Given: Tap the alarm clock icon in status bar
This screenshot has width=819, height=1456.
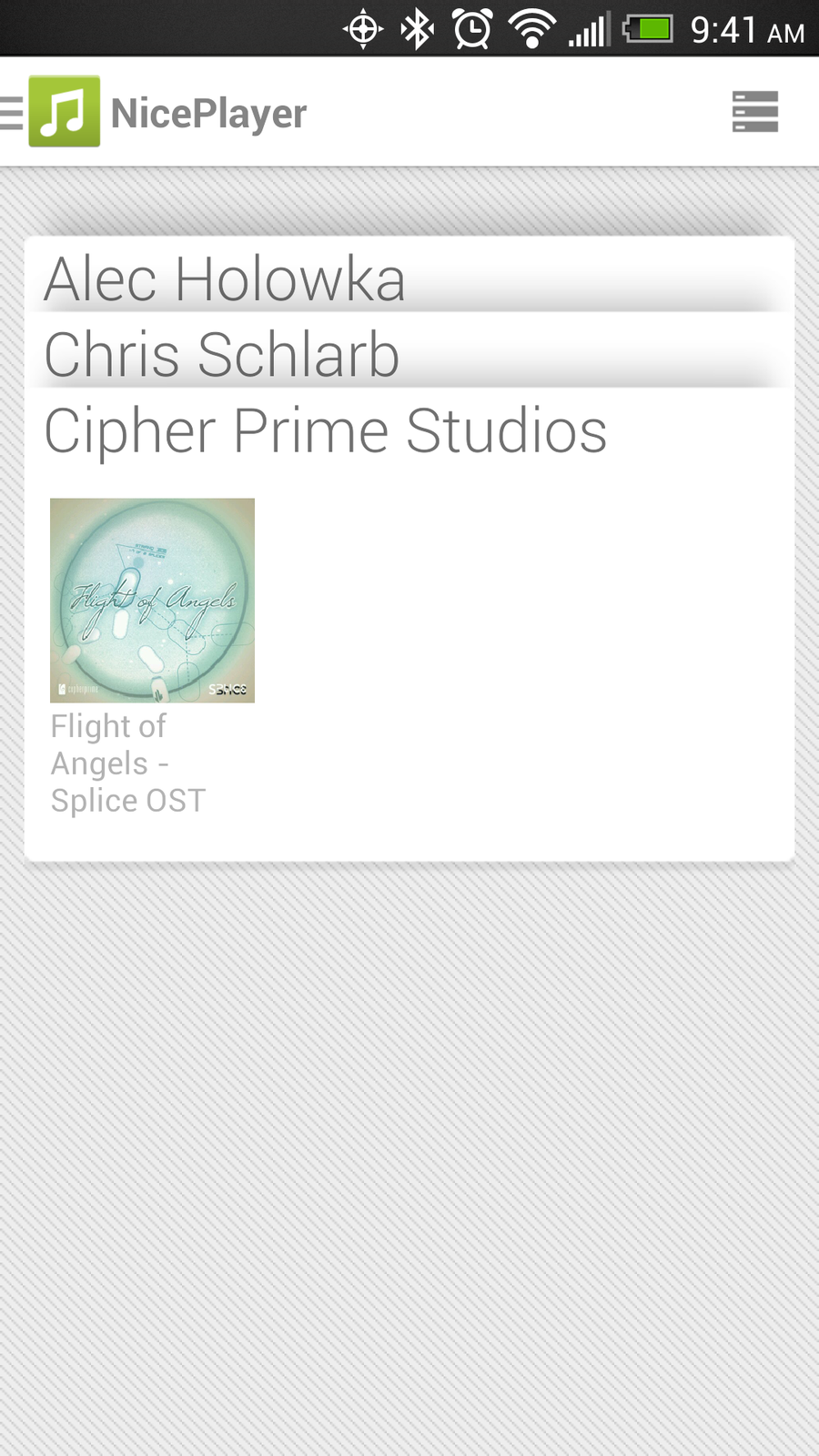Looking at the screenshot, I should tap(474, 29).
